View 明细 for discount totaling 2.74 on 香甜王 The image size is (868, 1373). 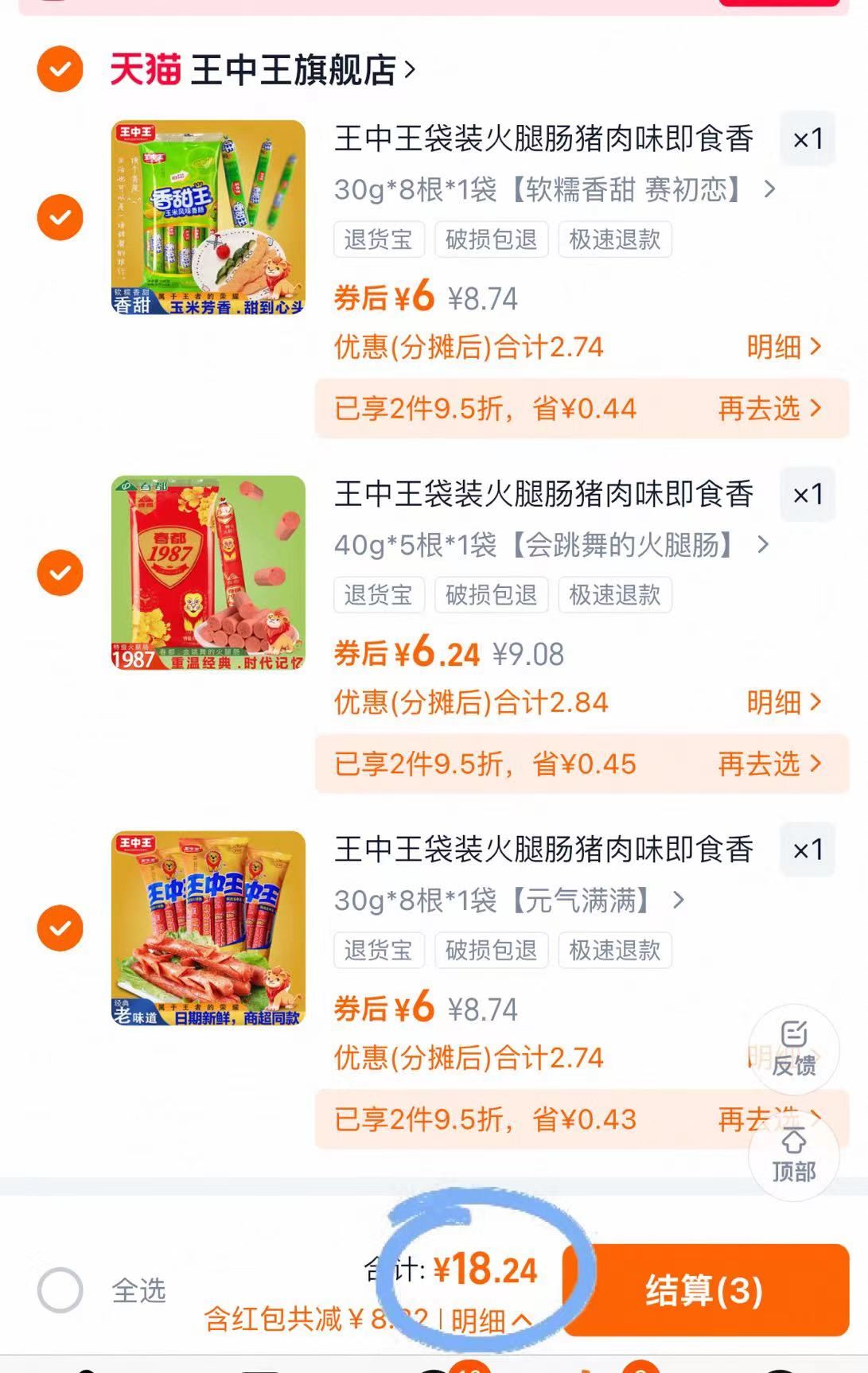(x=783, y=347)
